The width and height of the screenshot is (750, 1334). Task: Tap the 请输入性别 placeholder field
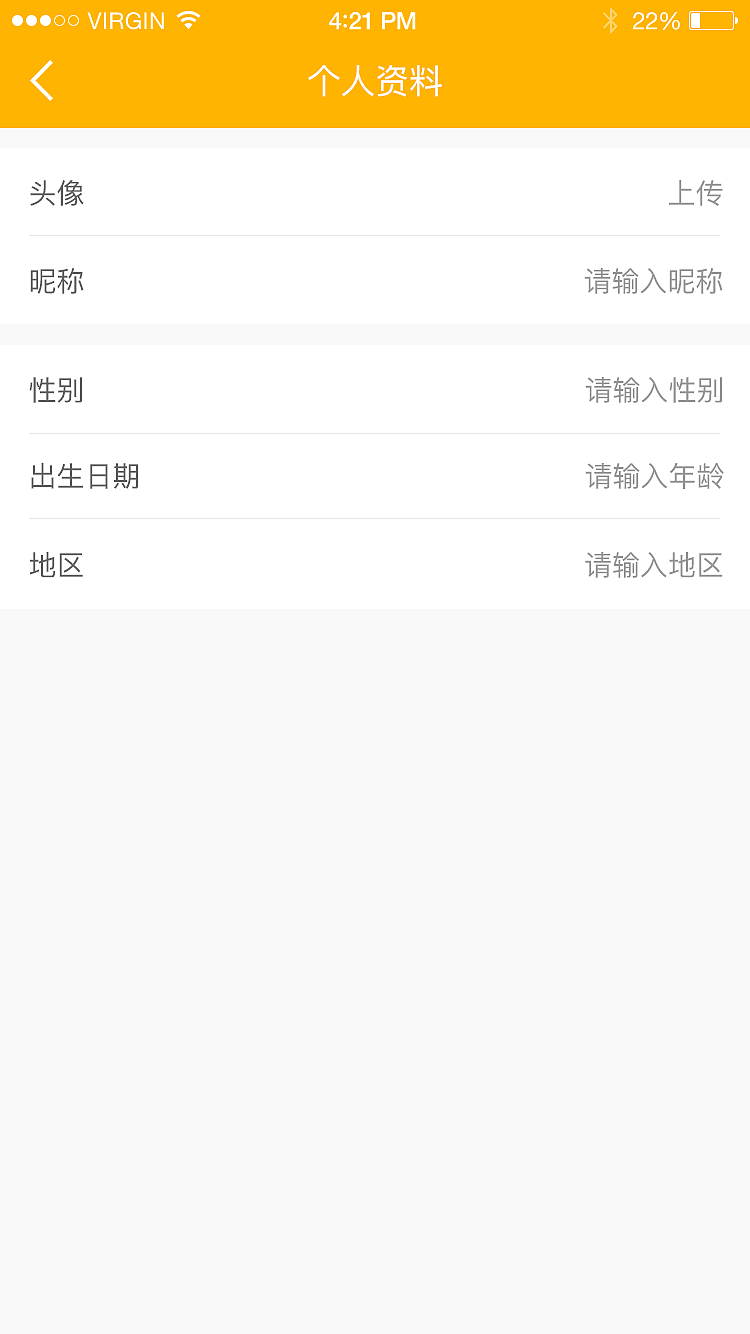point(653,392)
